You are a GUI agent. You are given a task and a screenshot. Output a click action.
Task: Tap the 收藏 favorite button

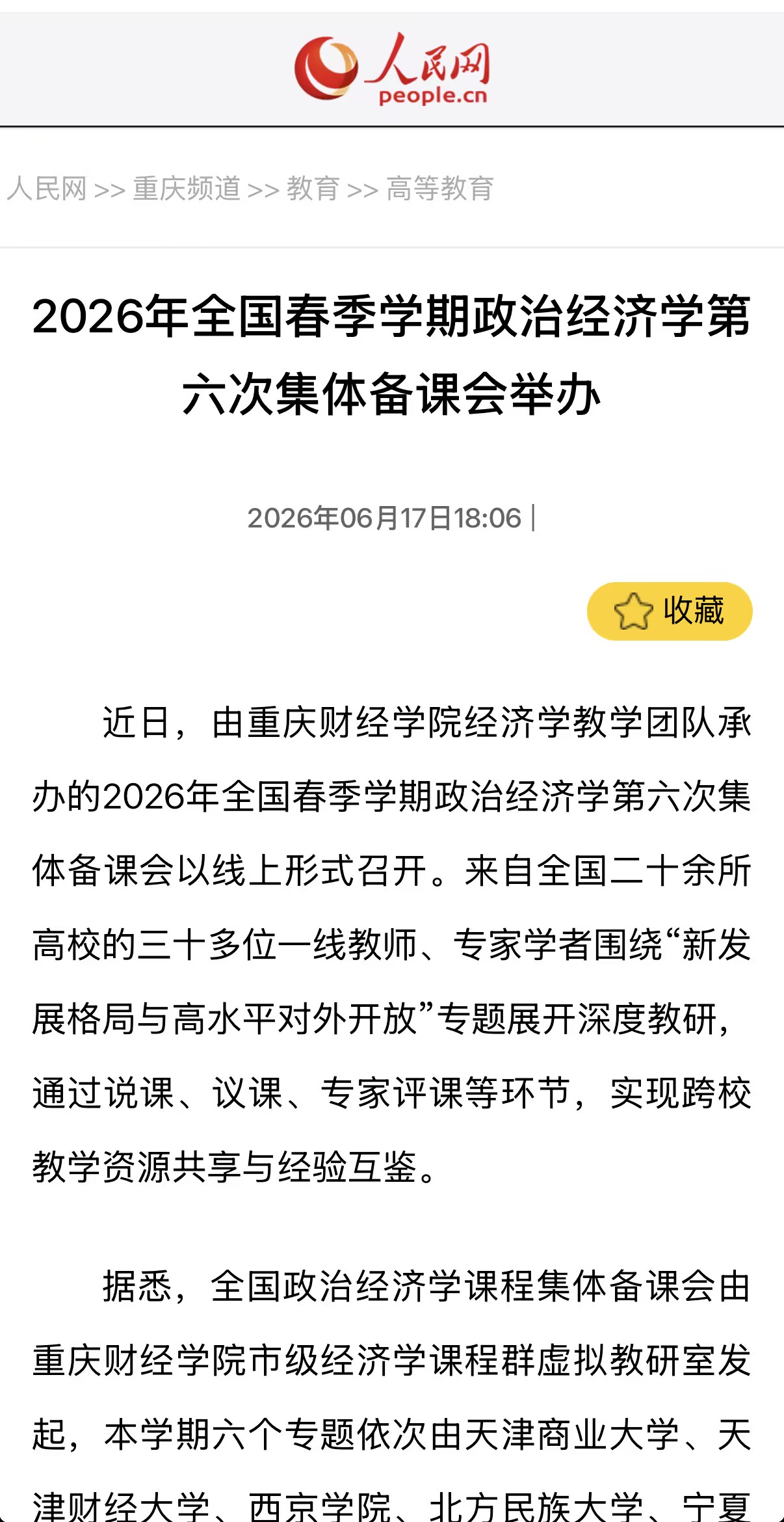coord(670,611)
